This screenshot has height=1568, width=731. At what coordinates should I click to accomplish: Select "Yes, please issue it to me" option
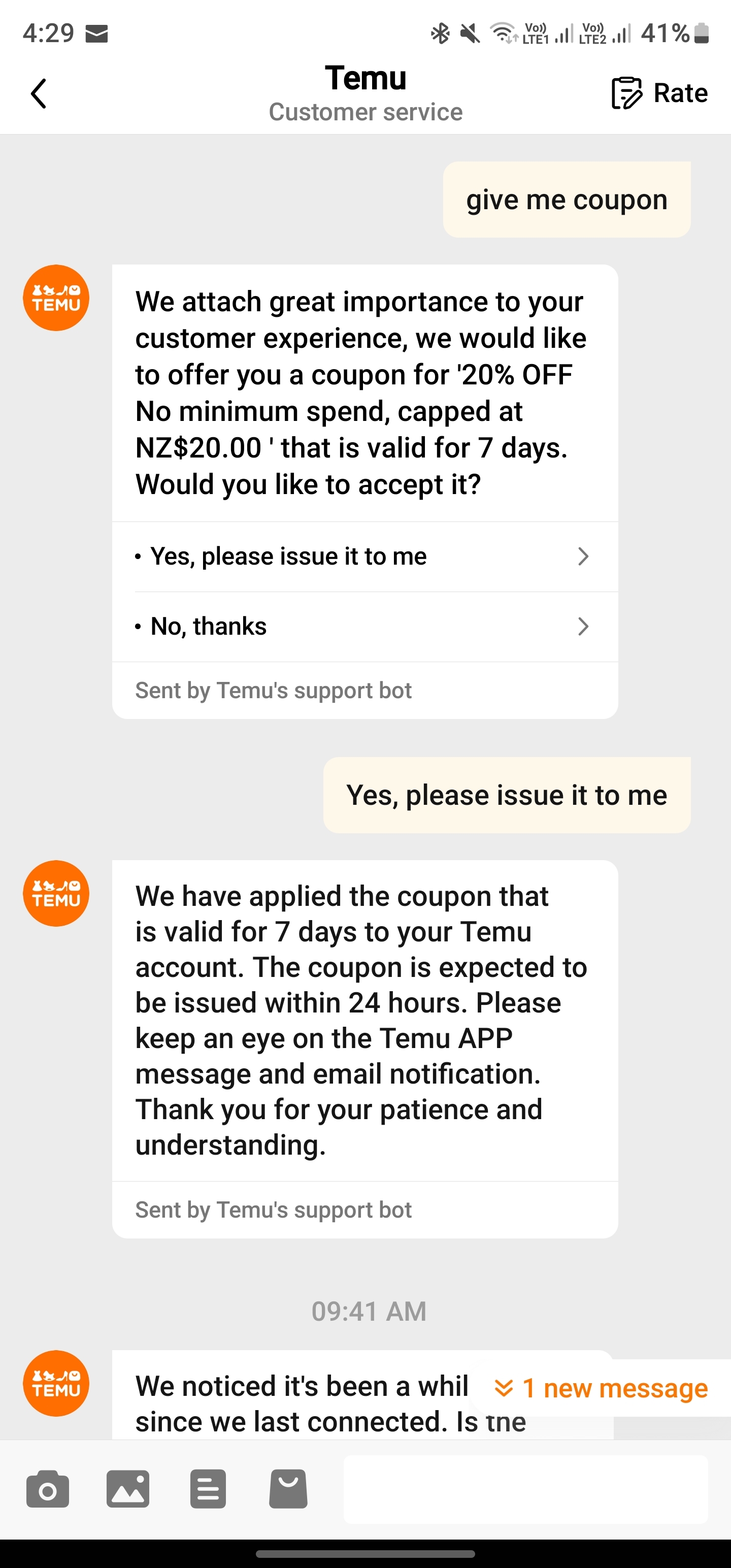tap(365, 557)
